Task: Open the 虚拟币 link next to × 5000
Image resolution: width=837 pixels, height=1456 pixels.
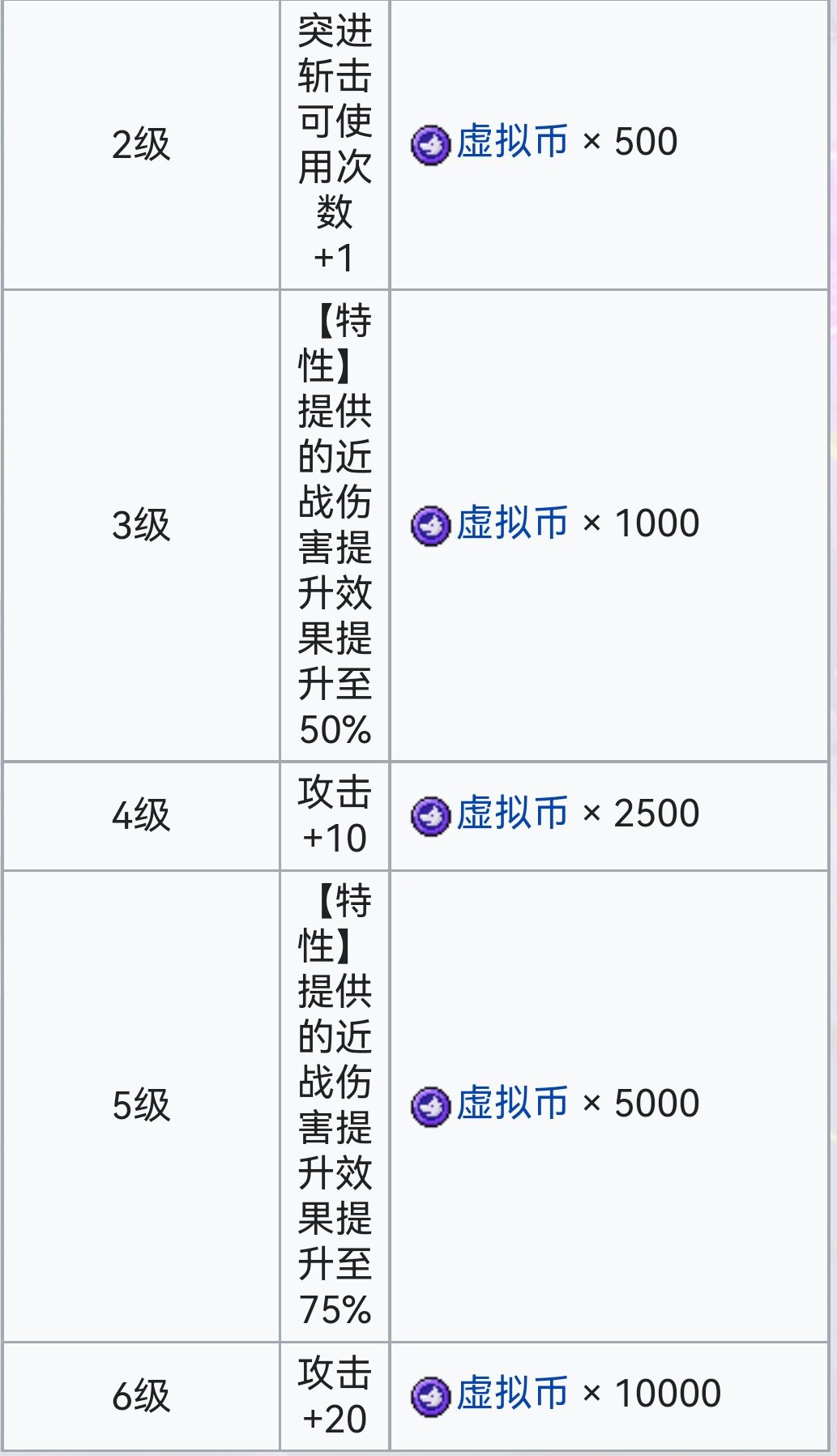Action: pos(511,1104)
